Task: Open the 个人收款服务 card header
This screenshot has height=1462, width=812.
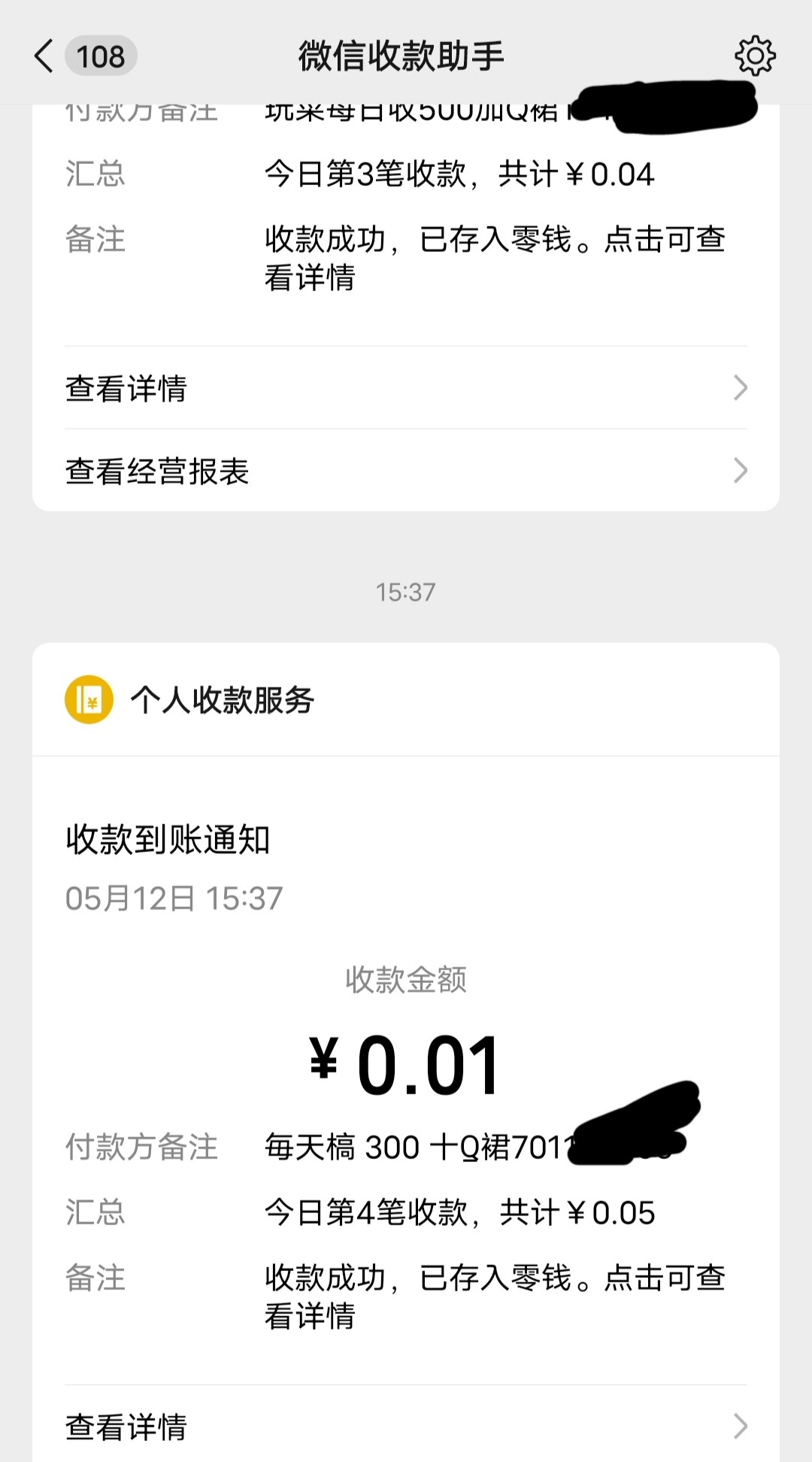Action: point(406,699)
